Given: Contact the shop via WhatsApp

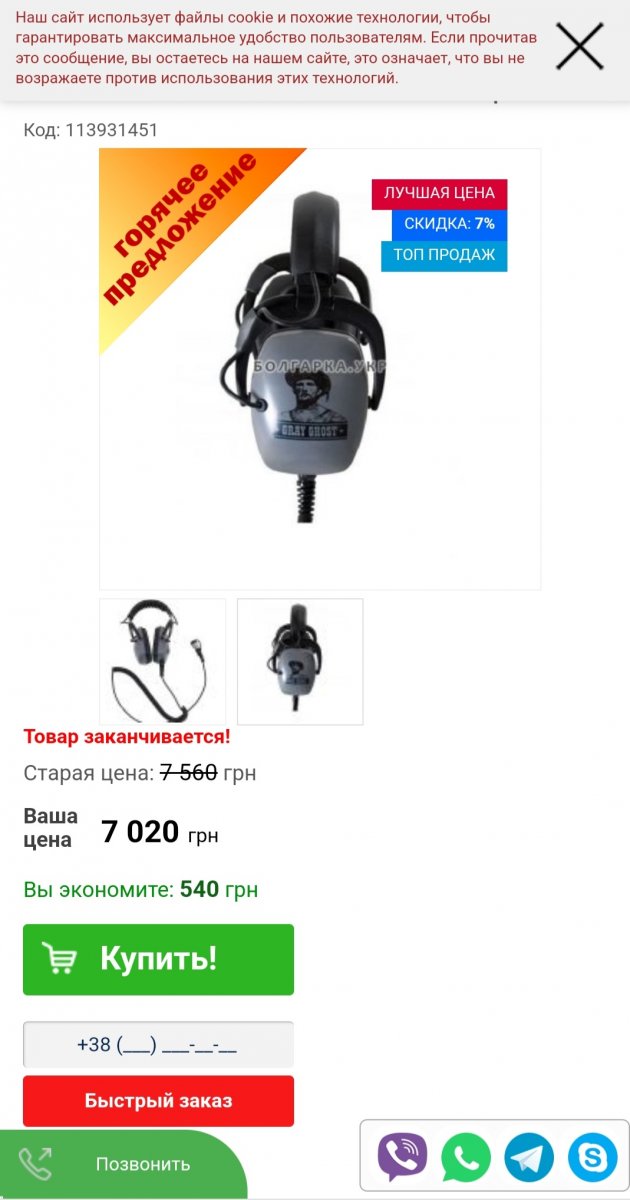Looking at the screenshot, I should [466, 1158].
